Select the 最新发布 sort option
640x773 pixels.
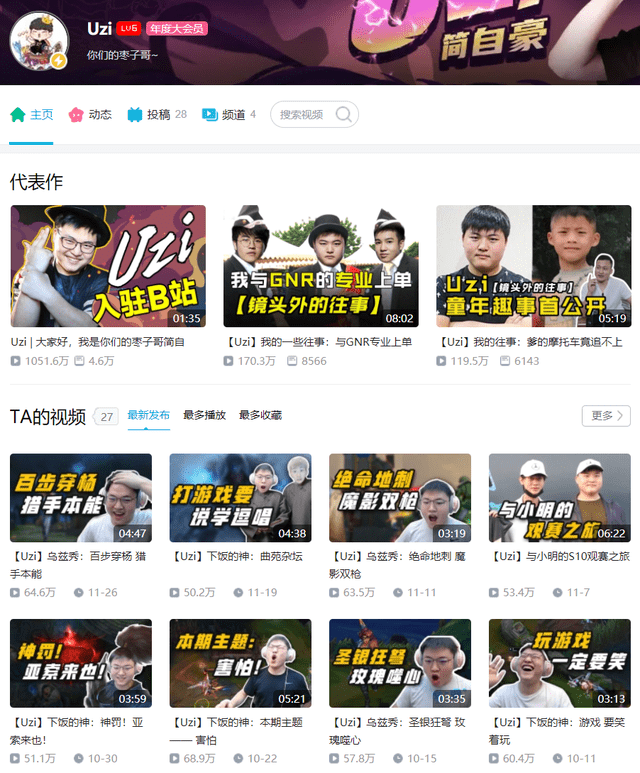148,415
